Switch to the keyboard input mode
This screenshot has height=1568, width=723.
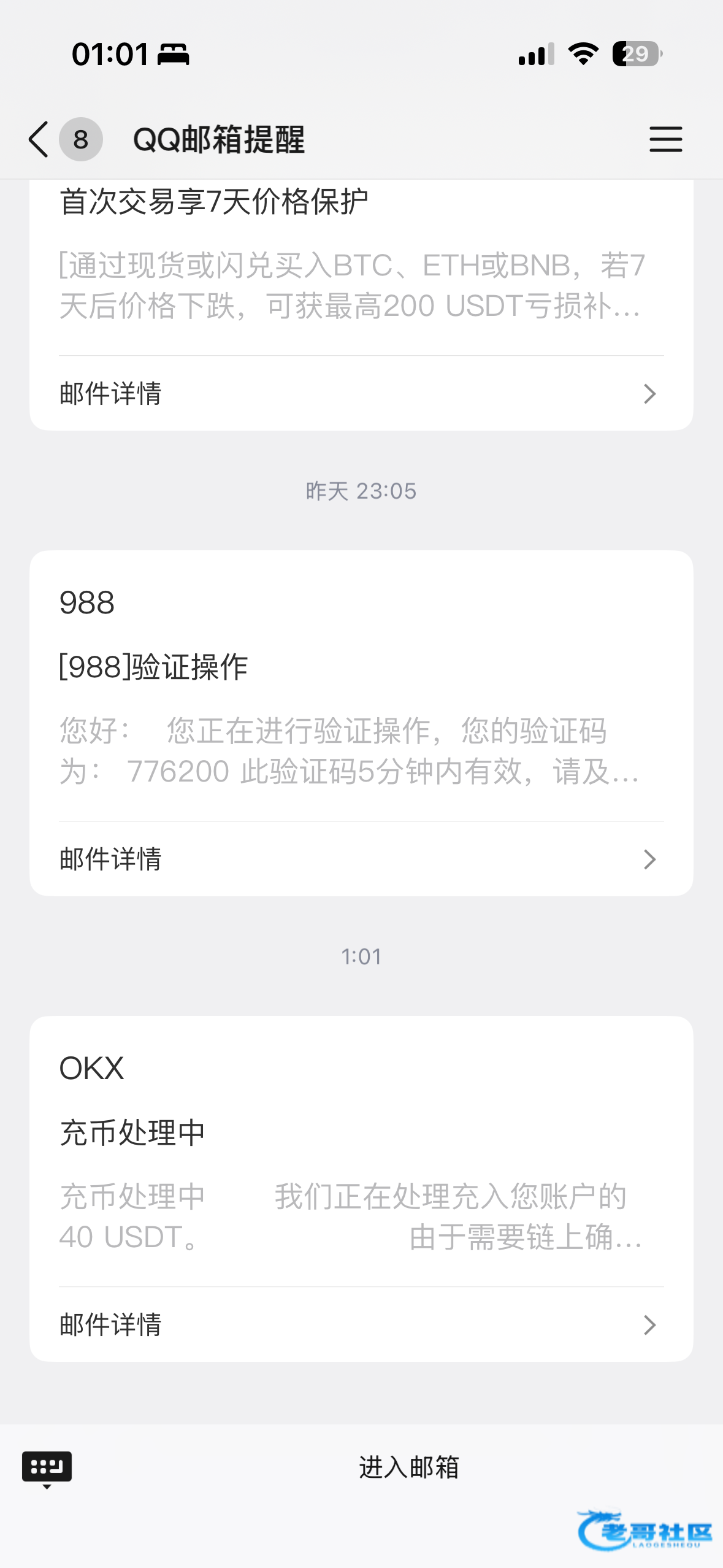coord(47,1469)
